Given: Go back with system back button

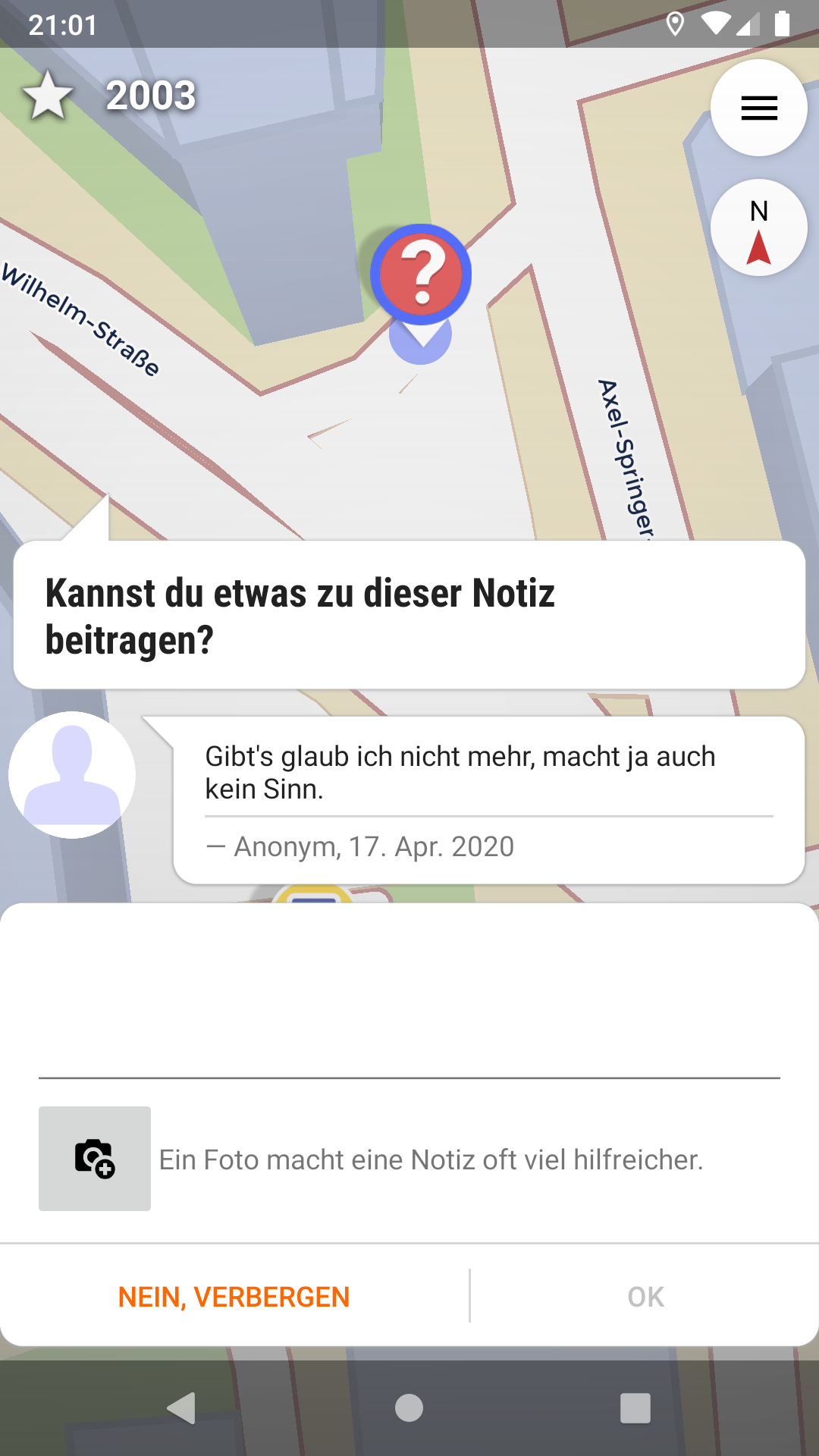Looking at the screenshot, I should click(x=182, y=1408).
